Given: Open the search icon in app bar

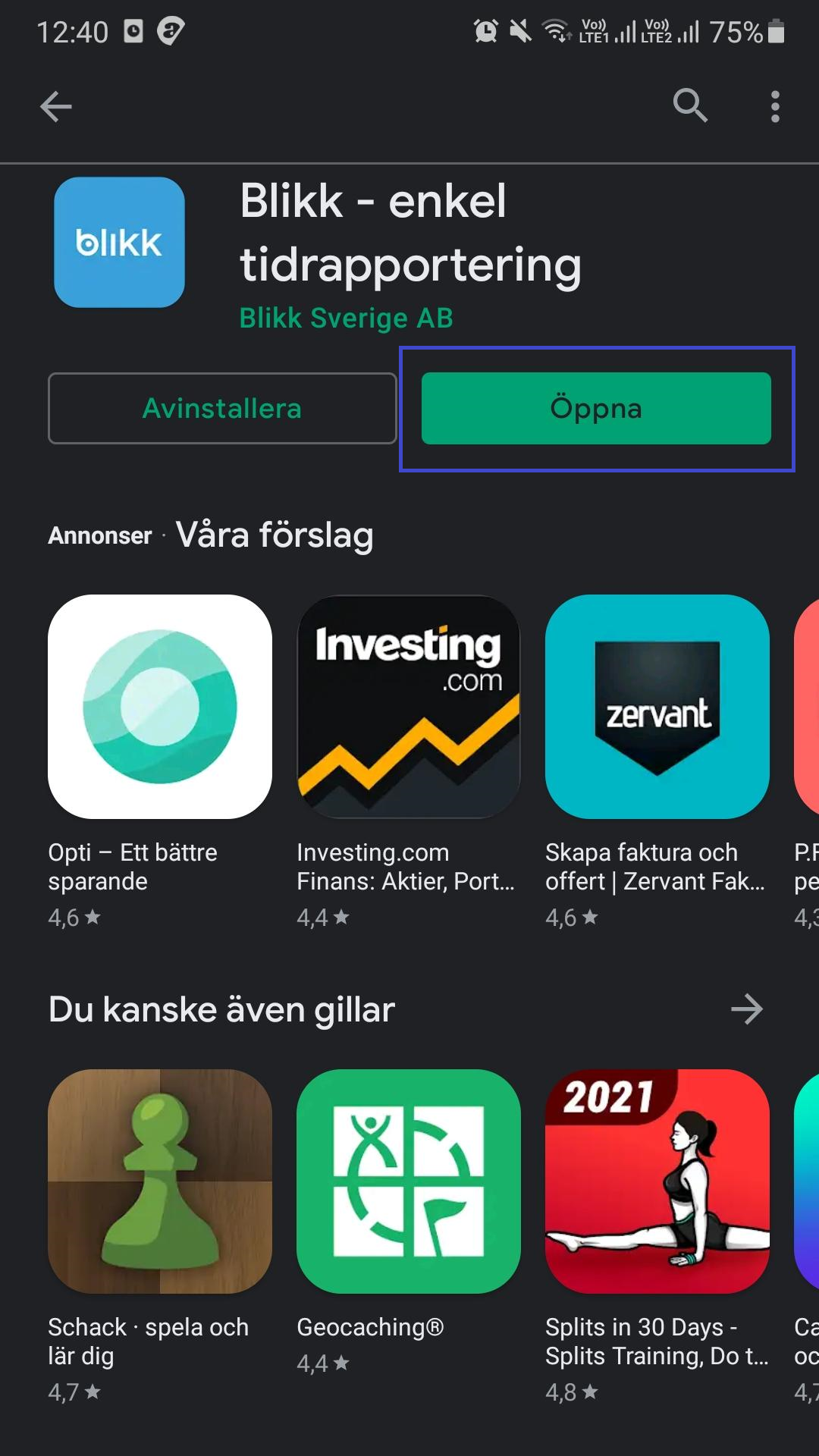Looking at the screenshot, I should tap(689, 105).
